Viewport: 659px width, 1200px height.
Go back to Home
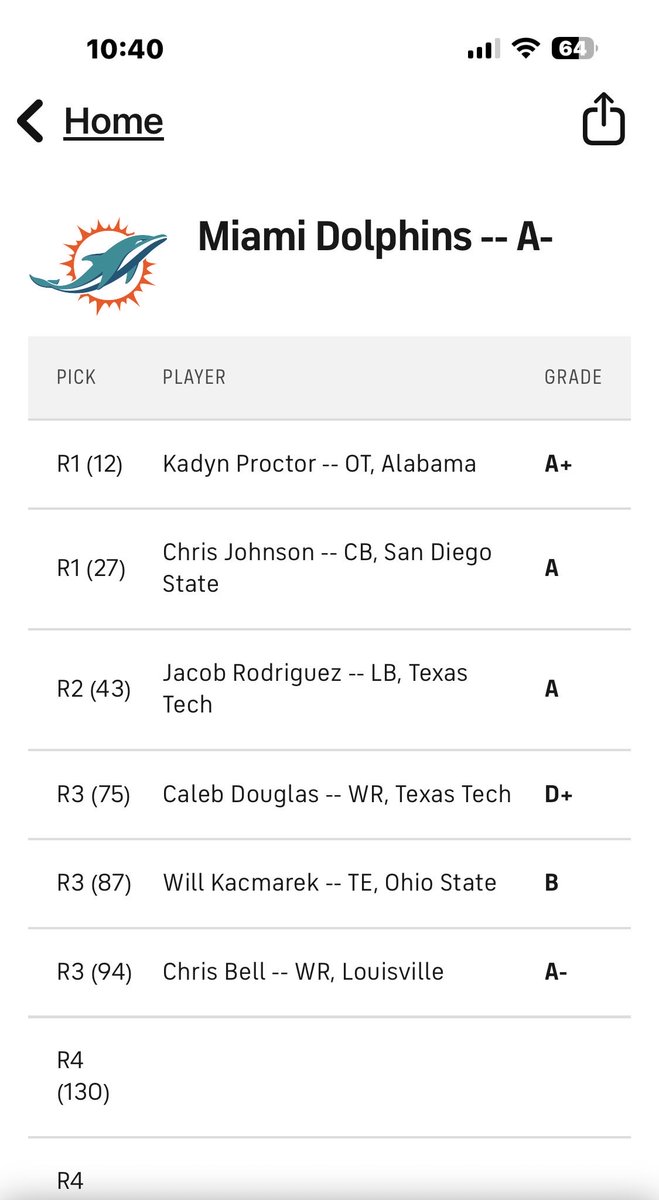coord(90,121)
